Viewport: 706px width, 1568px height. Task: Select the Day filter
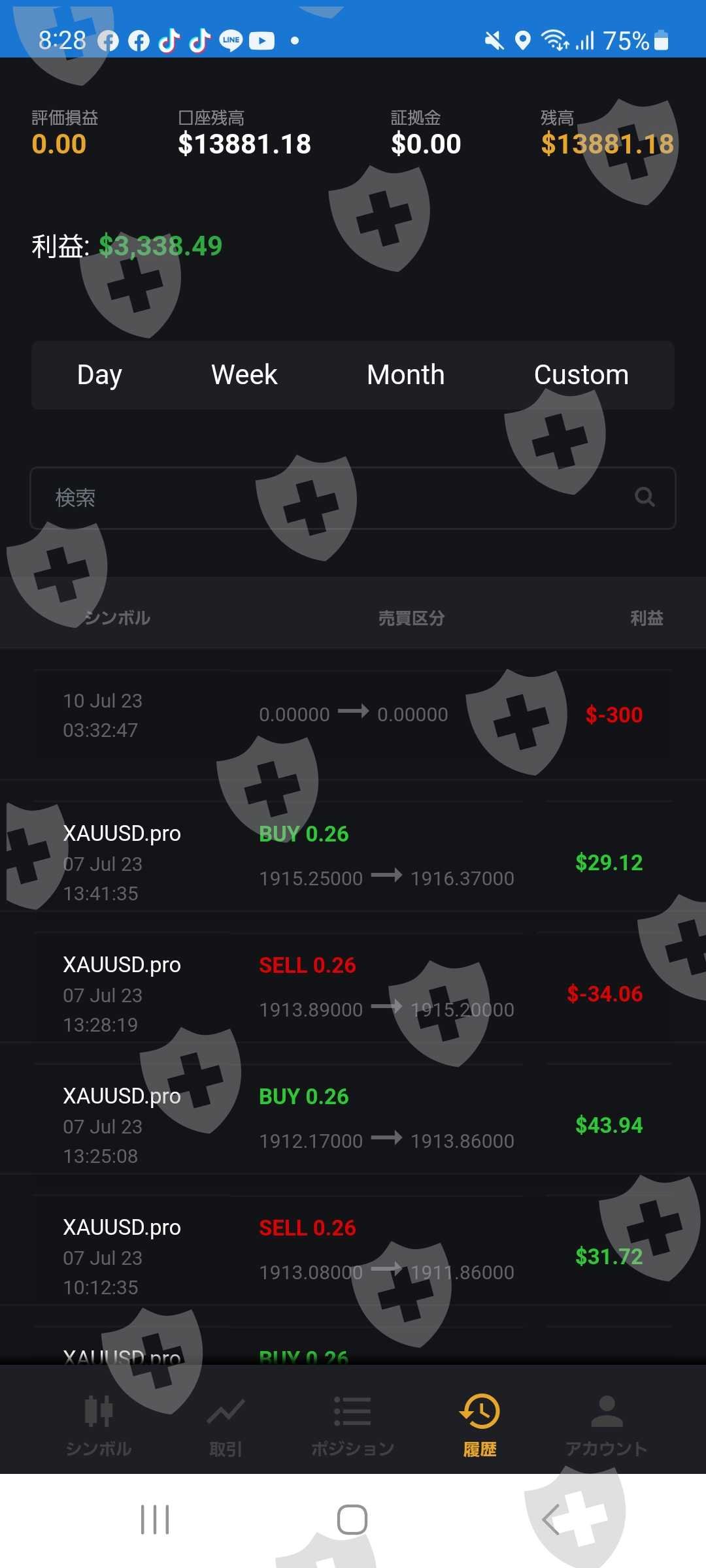99,375
